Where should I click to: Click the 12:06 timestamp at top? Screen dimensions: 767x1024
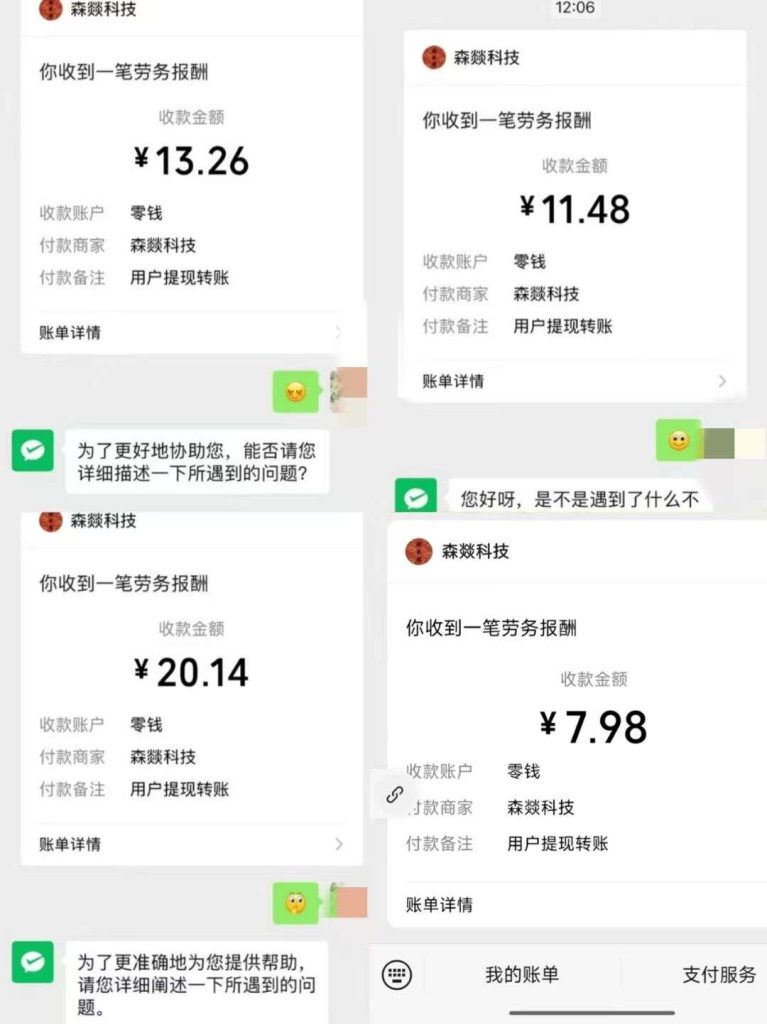tap(575, 6)
